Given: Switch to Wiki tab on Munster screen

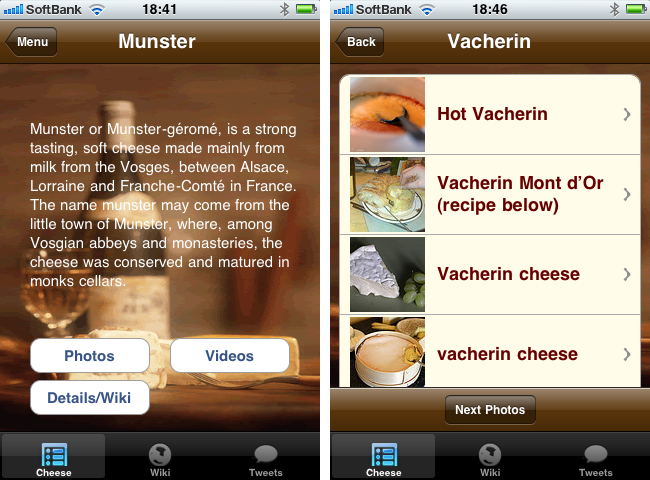Looking at the screenshot, I should click(160, 458).
